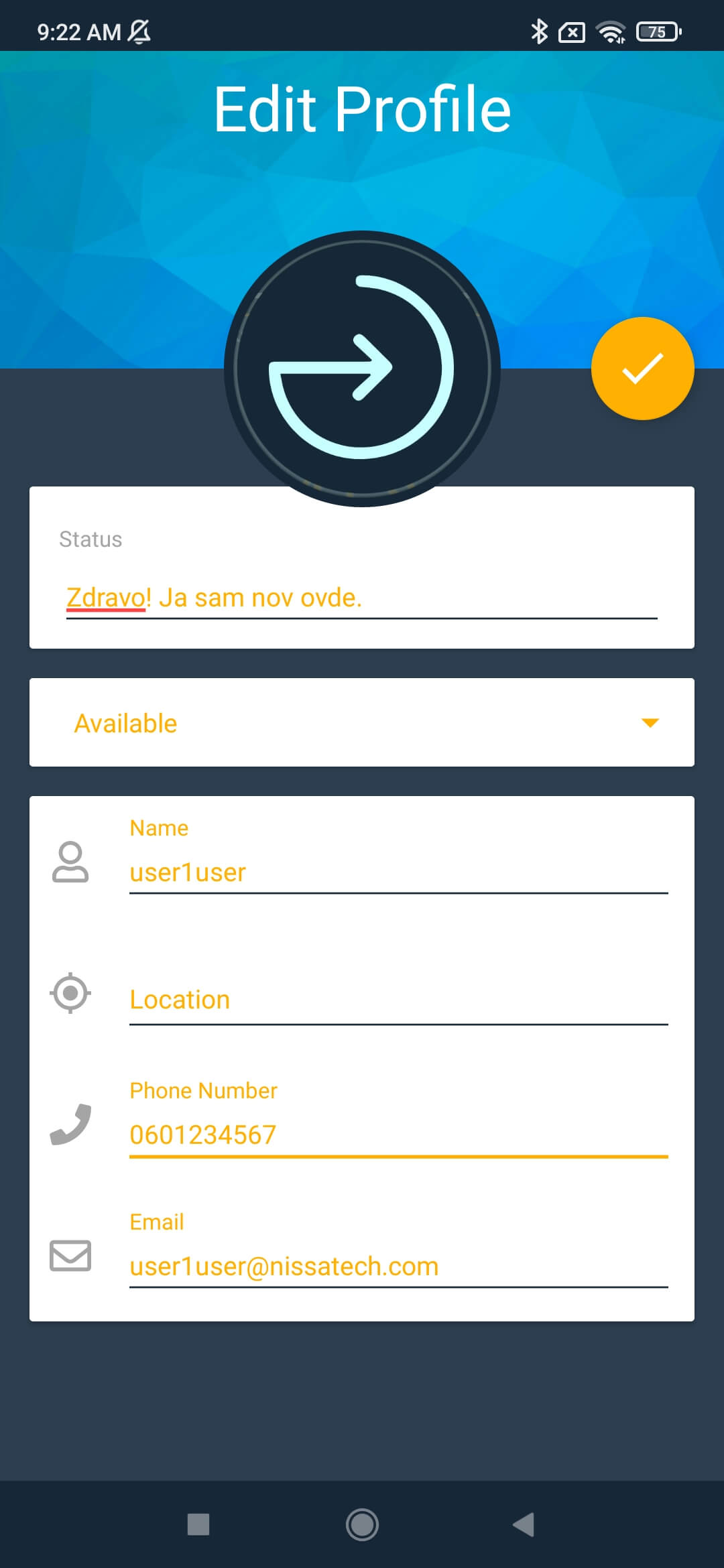Image resolution: width=724 pixels, height=1568 pixels.
Task: Go to the home screen
Action: (362, 1524)
